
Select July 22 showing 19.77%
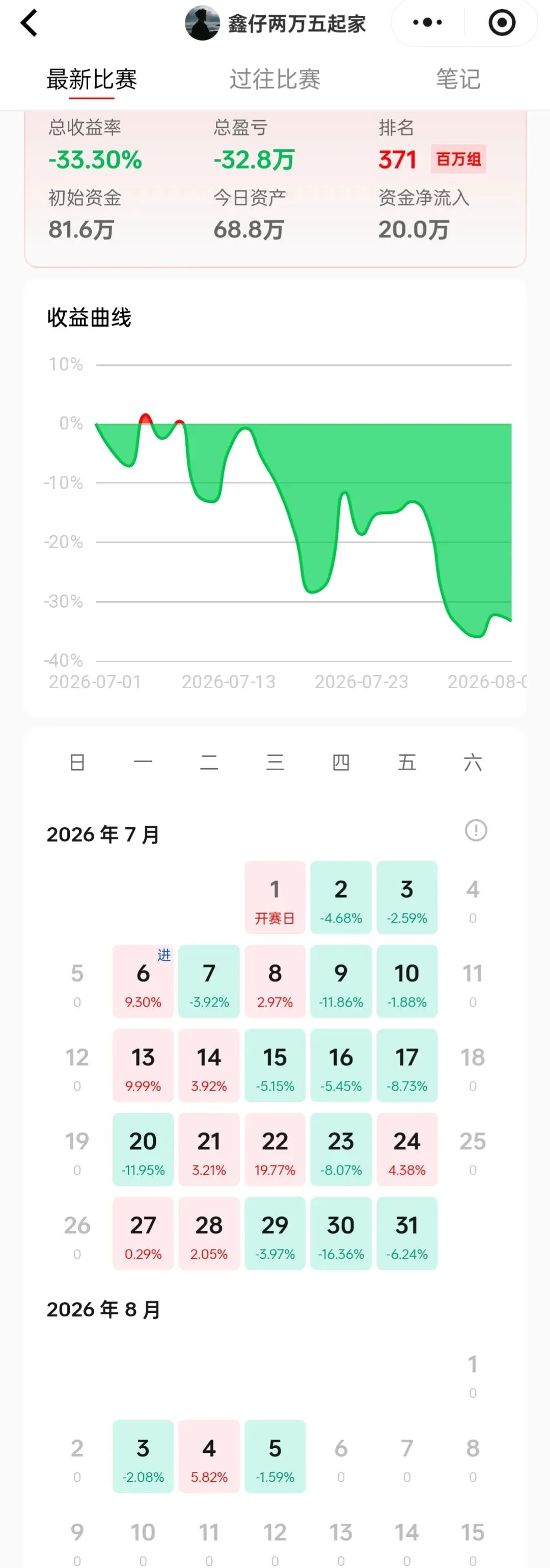click(275, 1149)
